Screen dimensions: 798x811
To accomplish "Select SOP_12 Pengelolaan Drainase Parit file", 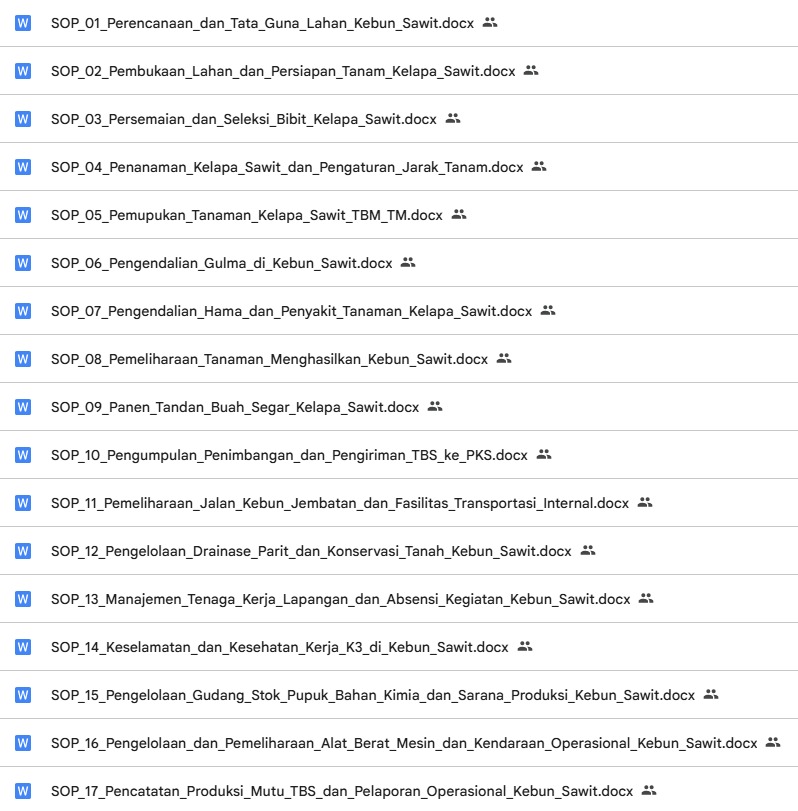I will [311, 551].
